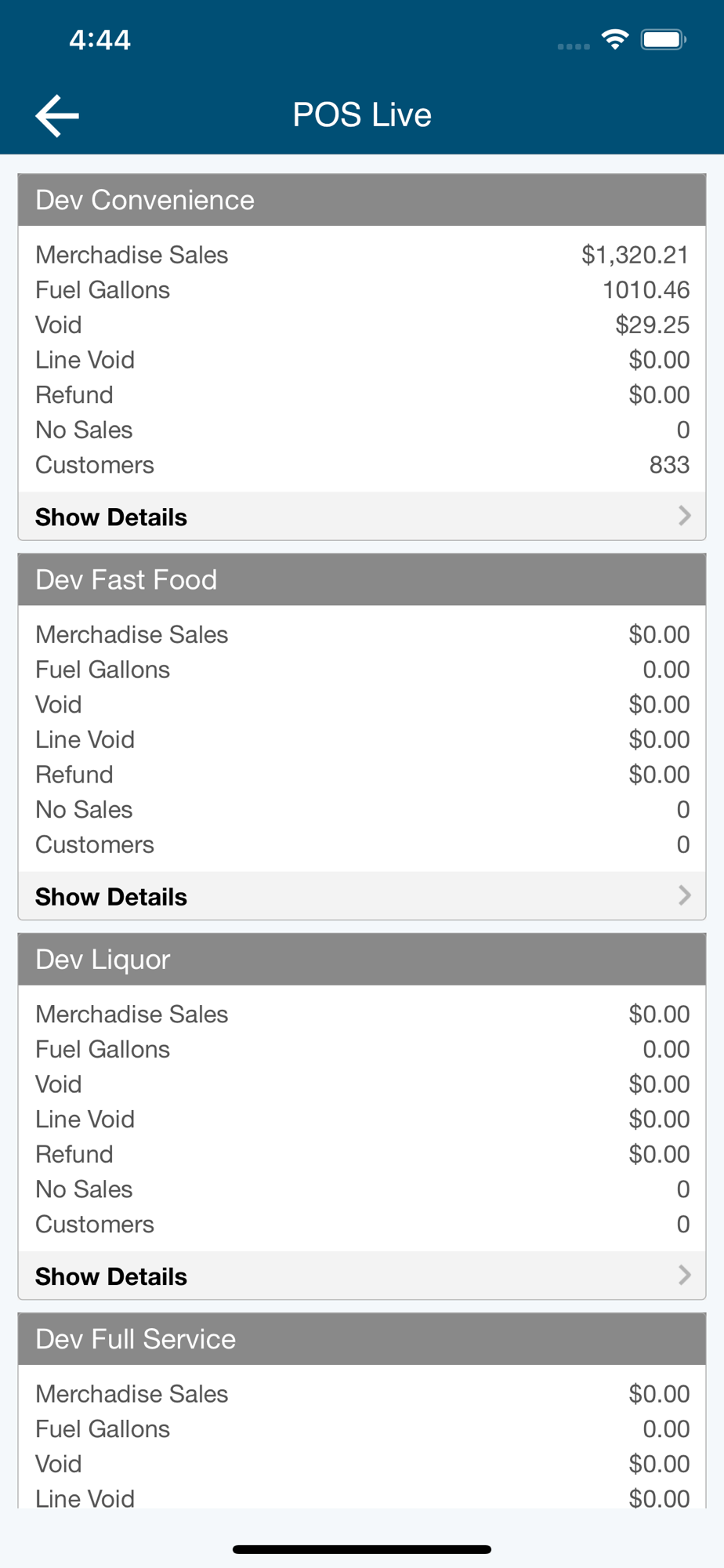Expand Dev Fast Food details
This screenshot has width=724, height=1568.
361,896
